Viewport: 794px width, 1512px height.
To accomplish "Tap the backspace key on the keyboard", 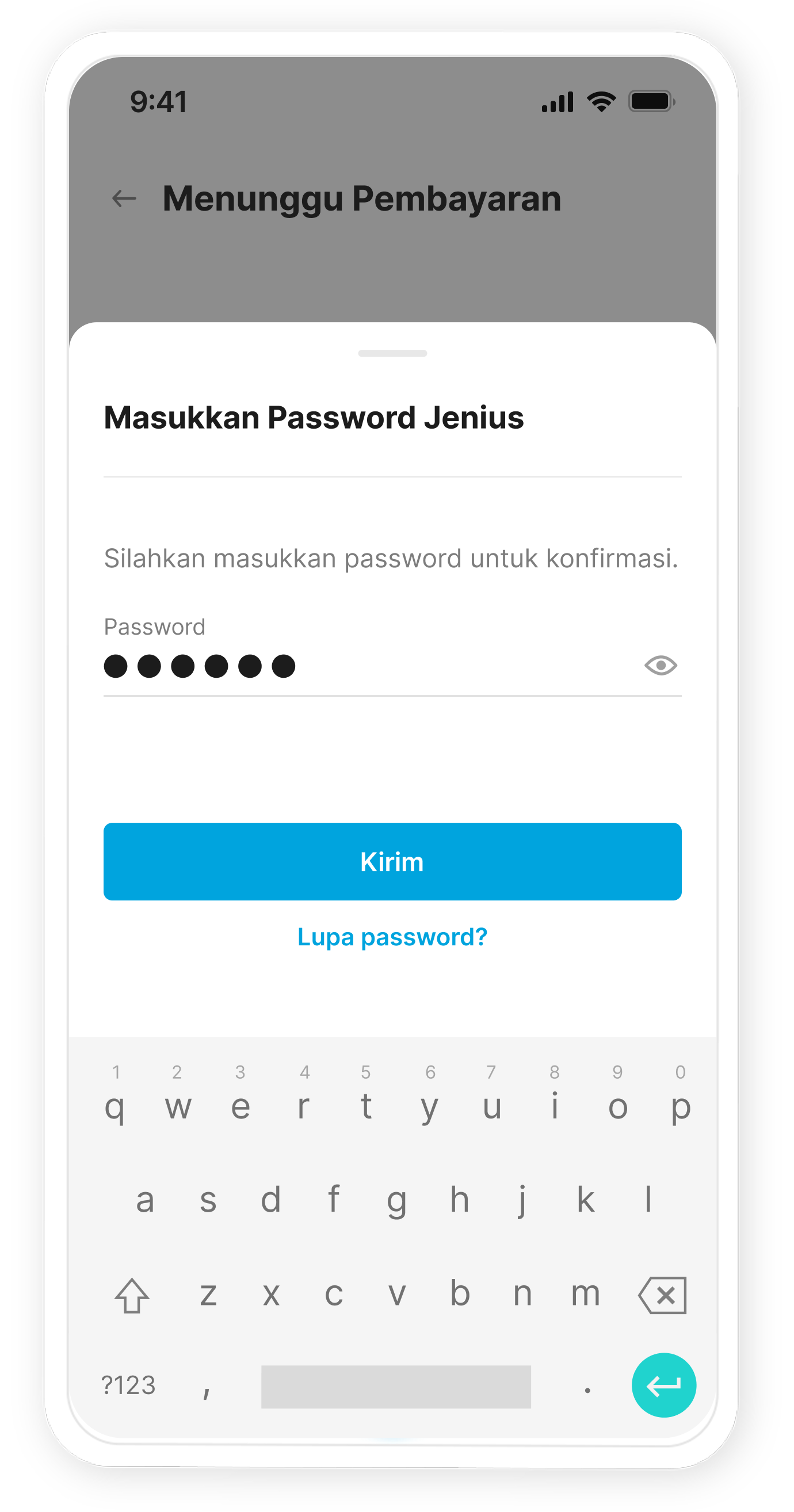I will tap(663, 1295).
